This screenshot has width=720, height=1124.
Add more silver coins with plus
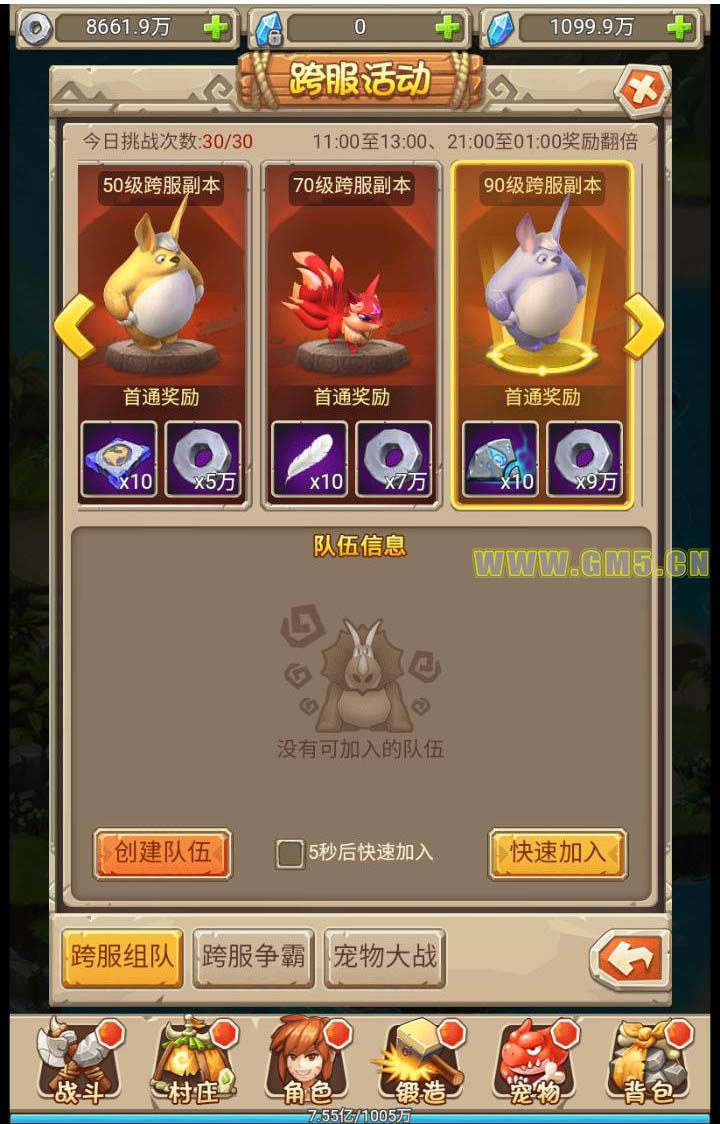[x=216, y=27]
